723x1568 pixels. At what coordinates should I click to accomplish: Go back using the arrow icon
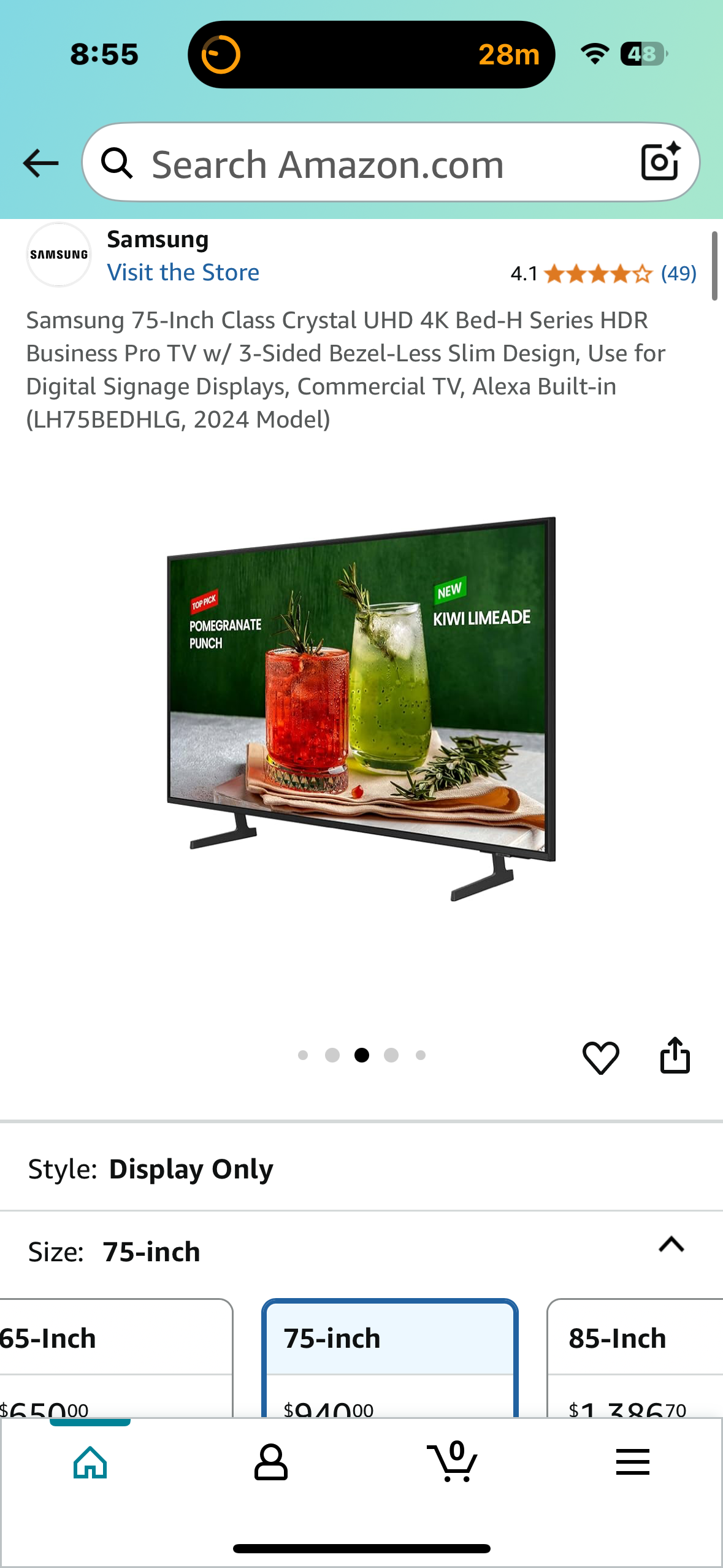click(x=40, y=163)
